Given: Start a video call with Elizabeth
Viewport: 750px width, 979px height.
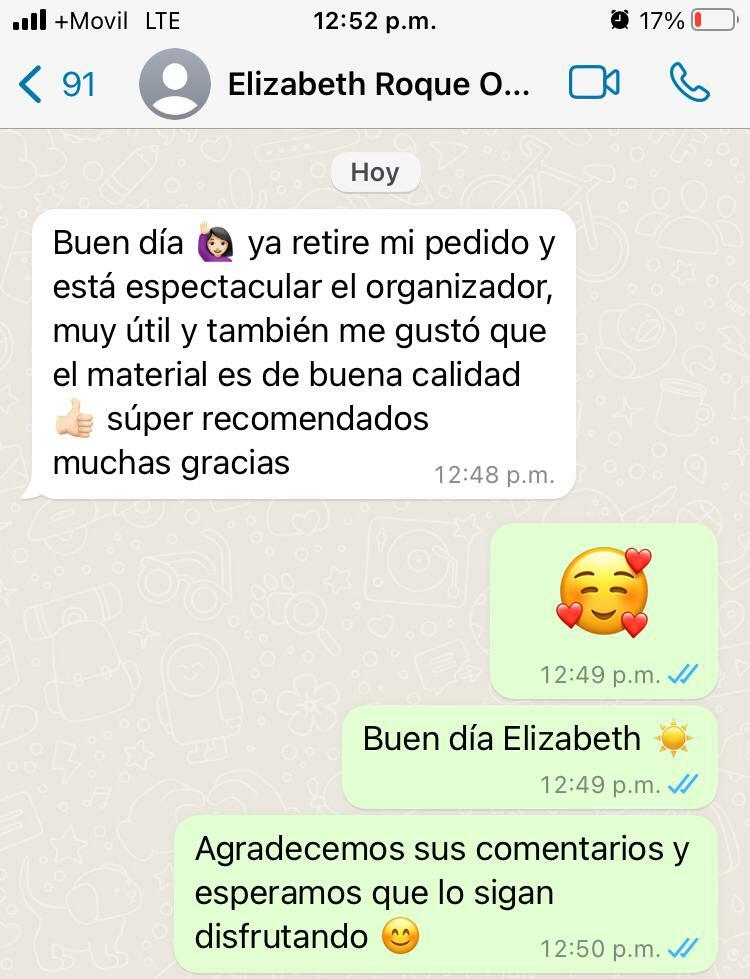Looking at the screenshot, I should [594, 84].
